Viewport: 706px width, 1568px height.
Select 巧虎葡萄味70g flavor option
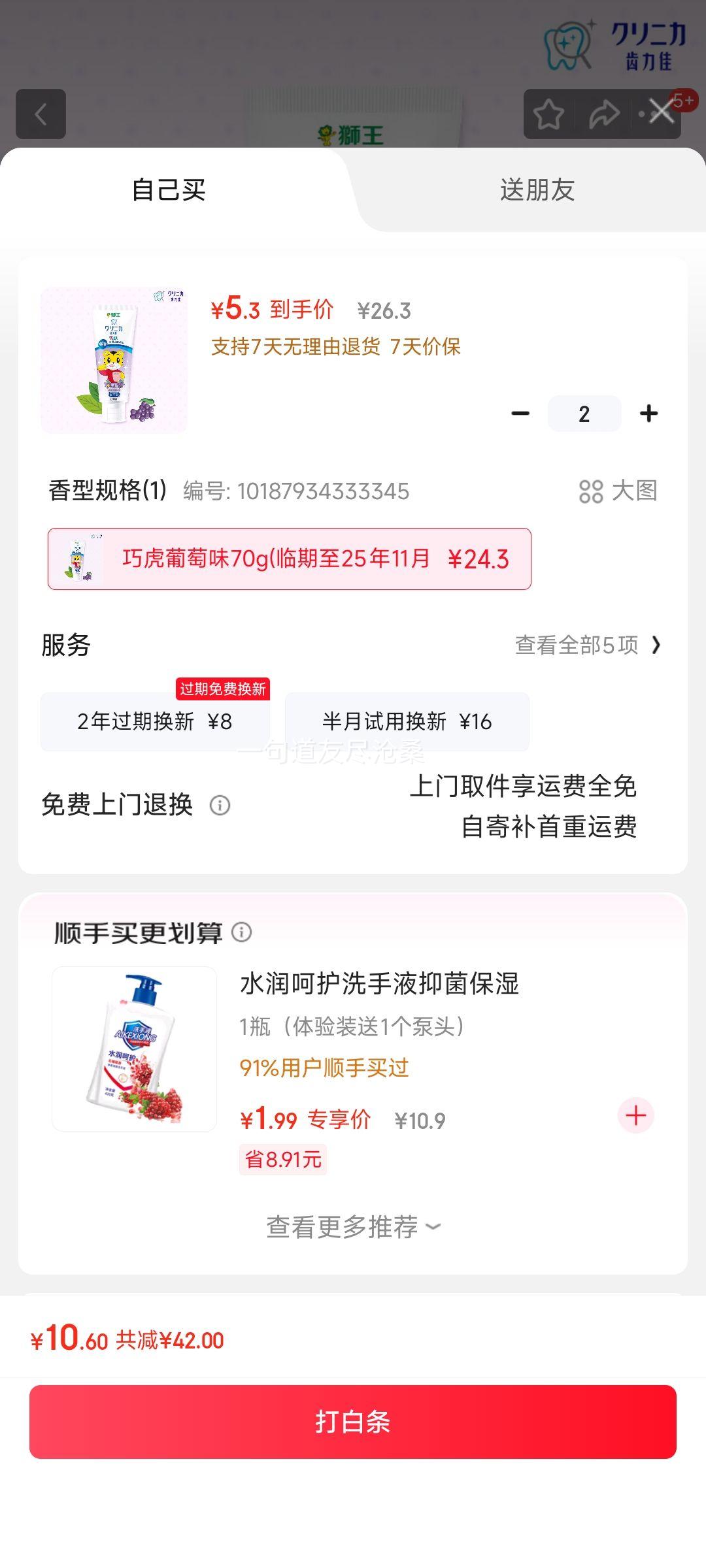click(x=289, y=559)
